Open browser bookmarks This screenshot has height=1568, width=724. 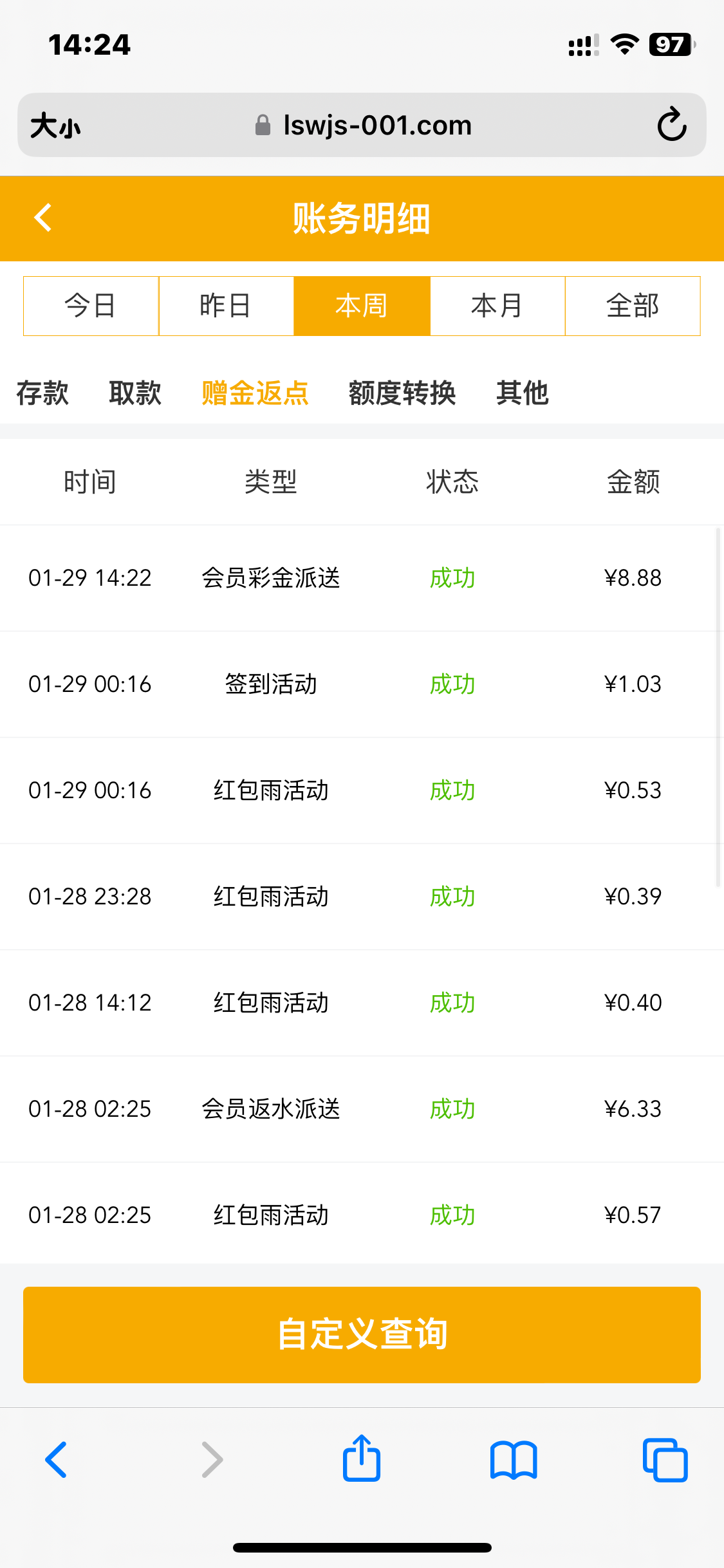click(513, 1460)
